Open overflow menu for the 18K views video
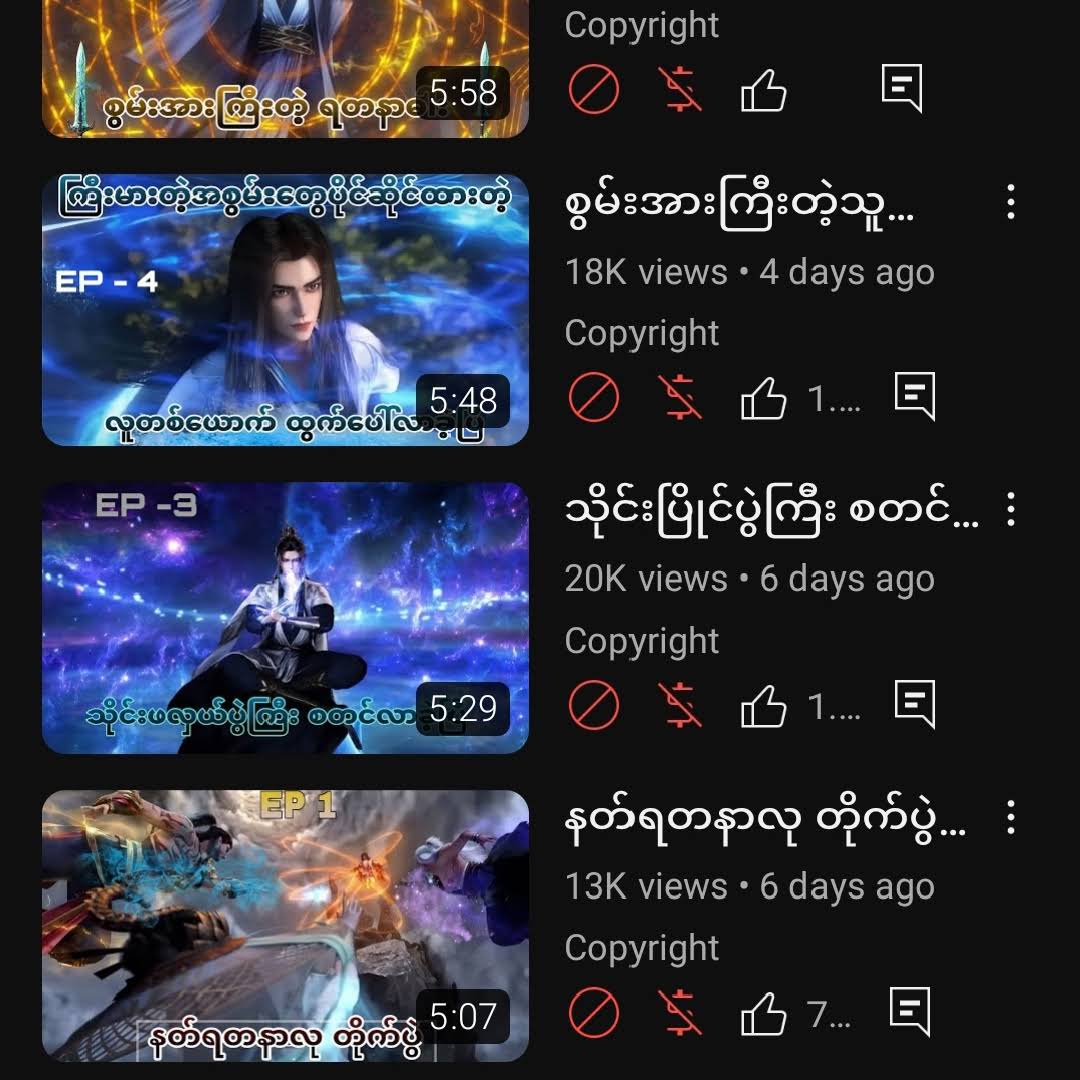 point(1011,203)
